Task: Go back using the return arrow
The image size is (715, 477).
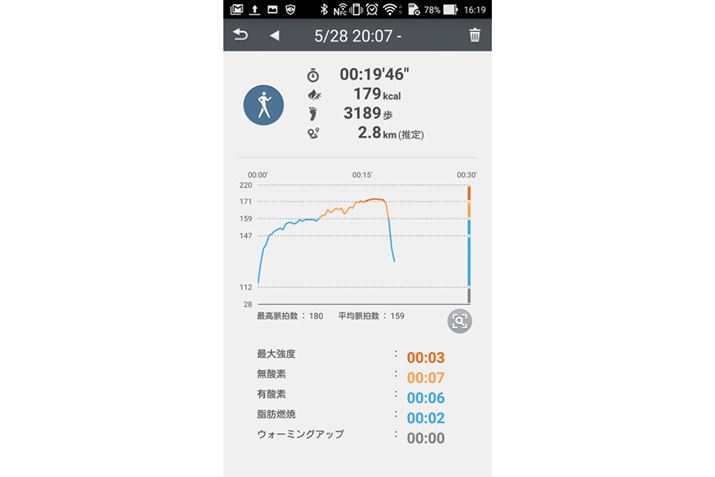Action: (x=240, y=35)
